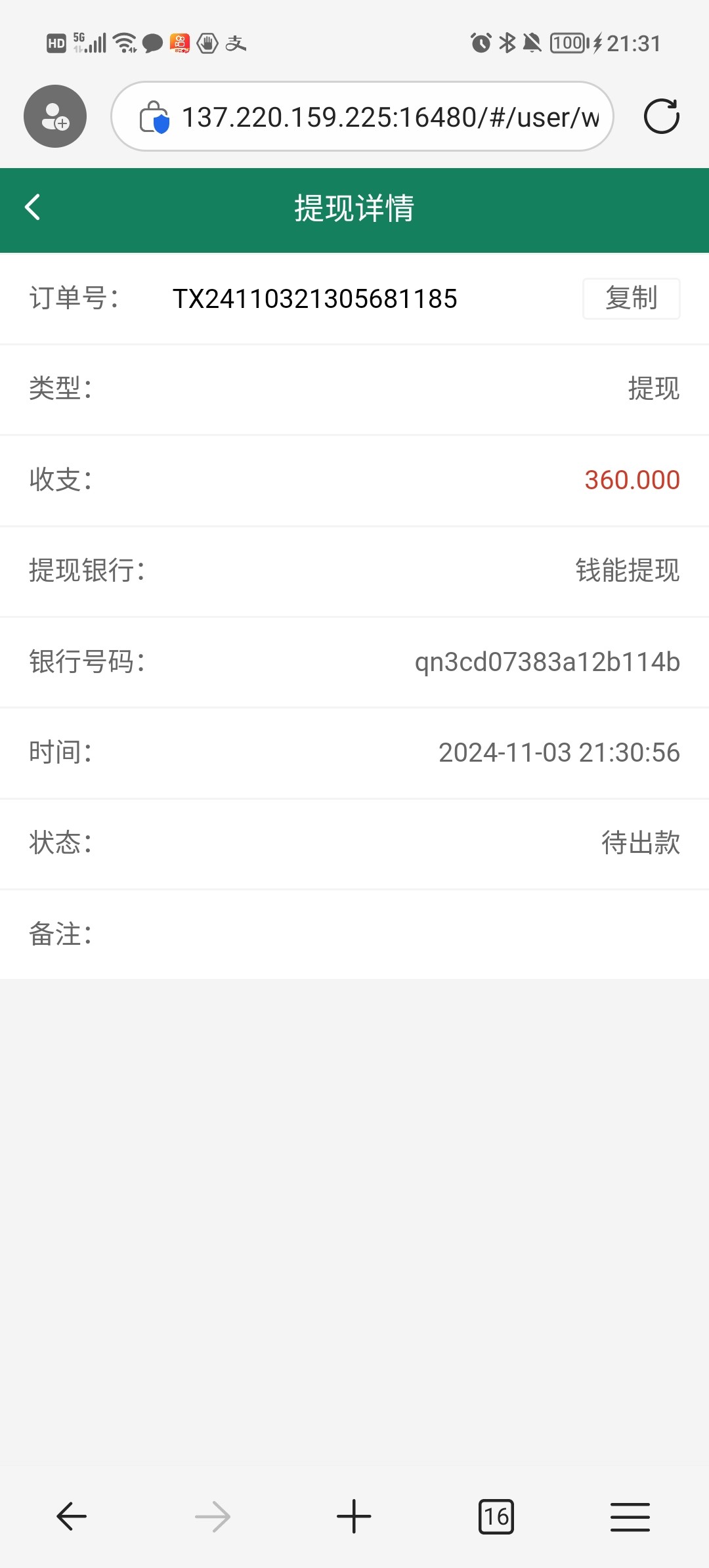
Task: Go back from the 提现详情 page
Action: [33, 207]
